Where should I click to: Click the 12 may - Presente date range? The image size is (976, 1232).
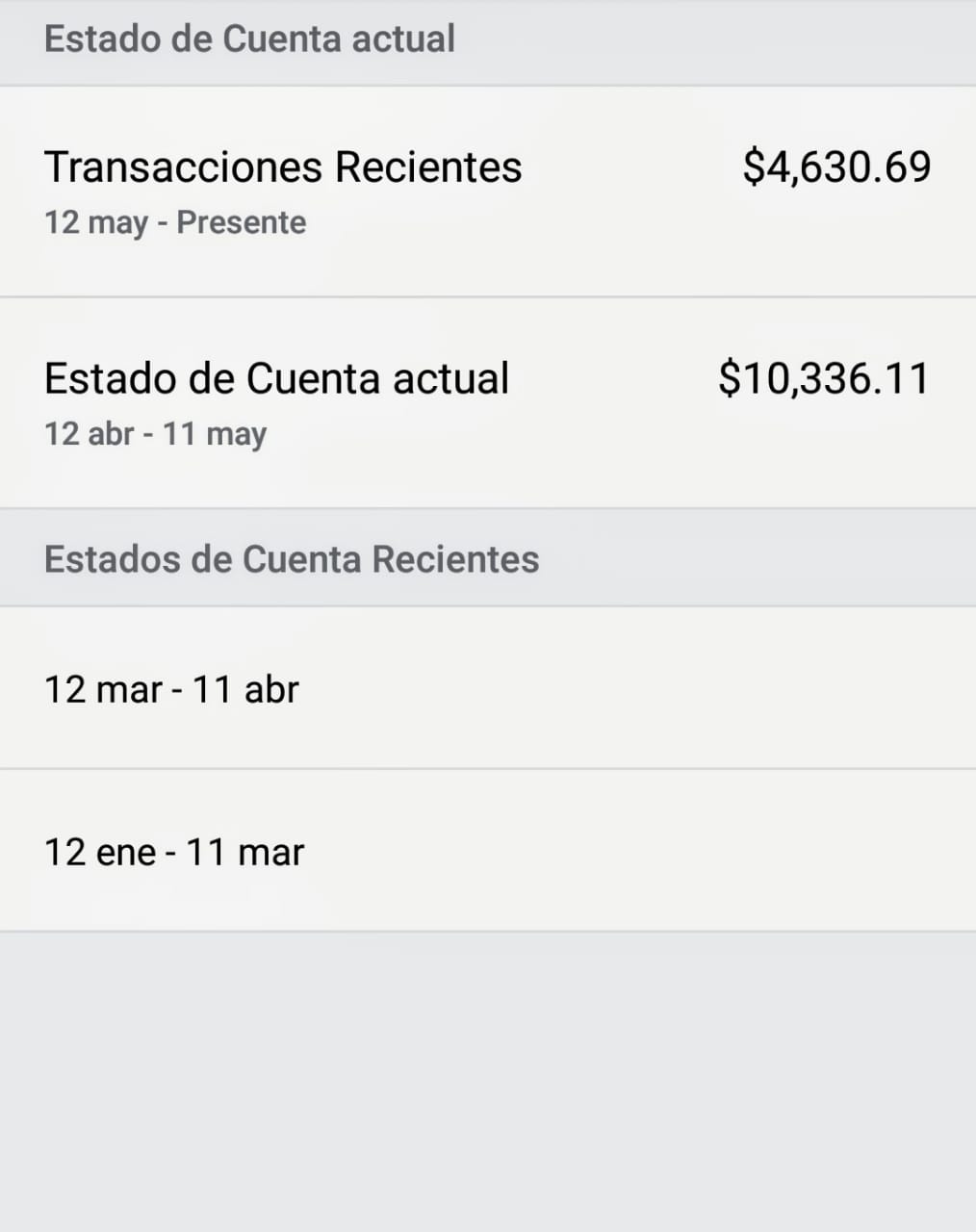(x=175, y=222)
